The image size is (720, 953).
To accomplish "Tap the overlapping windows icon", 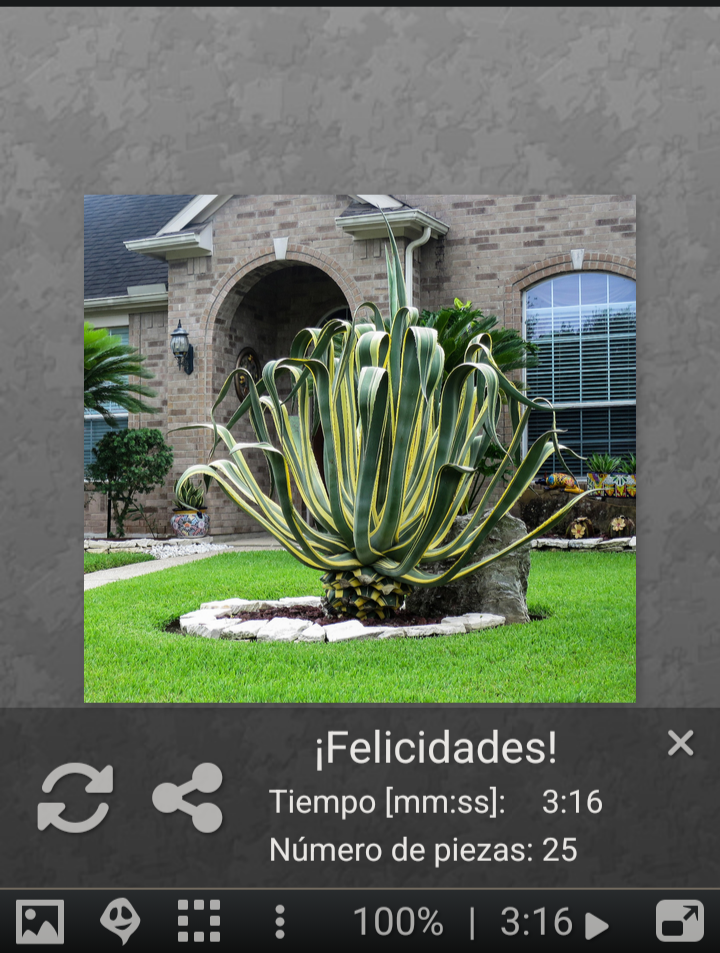I will point(680,921).
